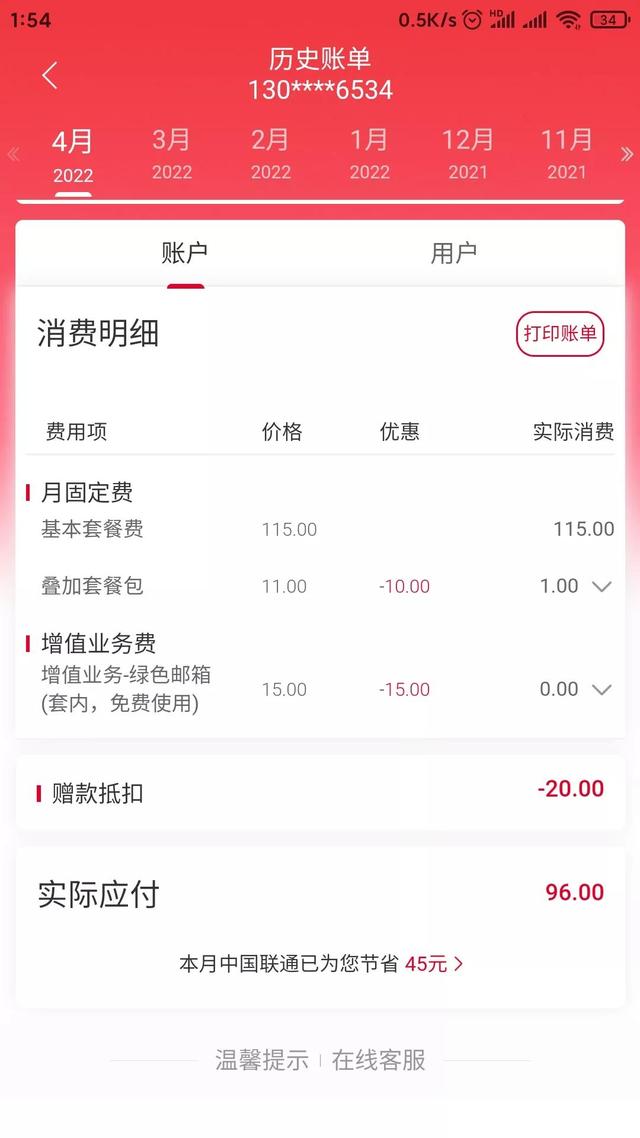Tap the 打印账单 button
The width and height of the screenshot is (640, 1138).
coord(560,334)
